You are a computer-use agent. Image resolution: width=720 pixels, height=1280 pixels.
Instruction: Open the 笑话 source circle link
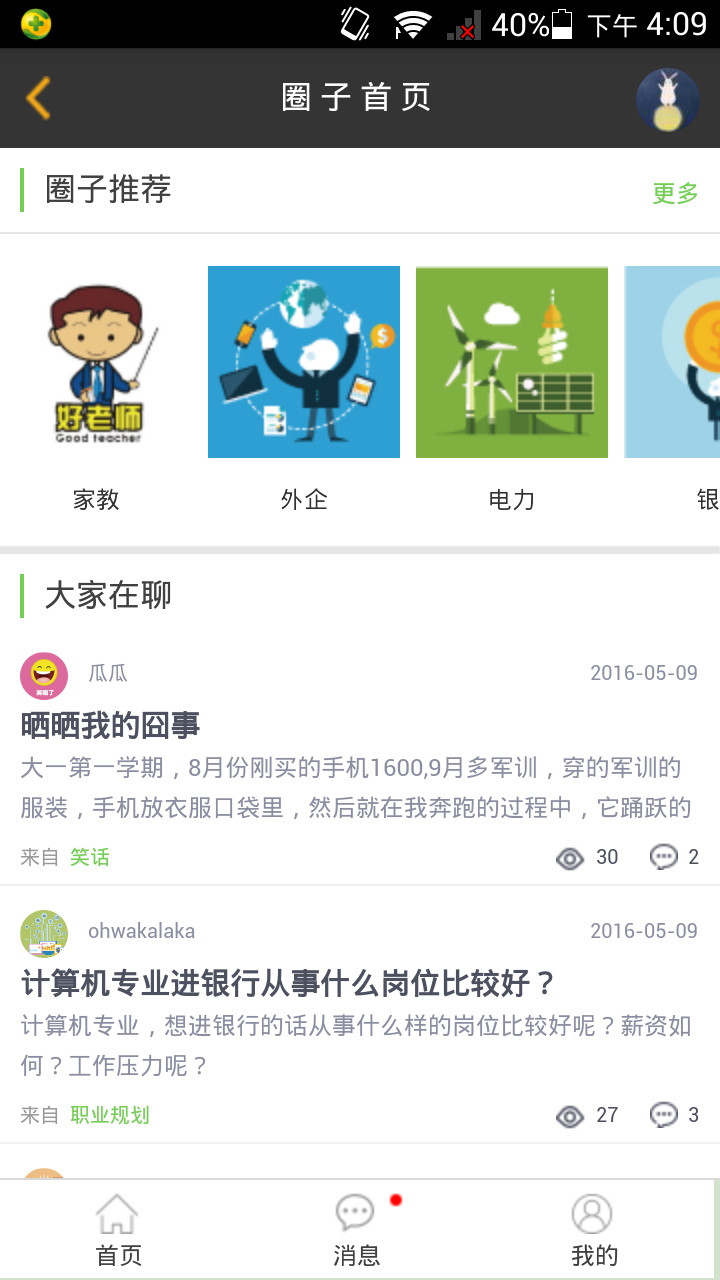[x=90, y=857]
